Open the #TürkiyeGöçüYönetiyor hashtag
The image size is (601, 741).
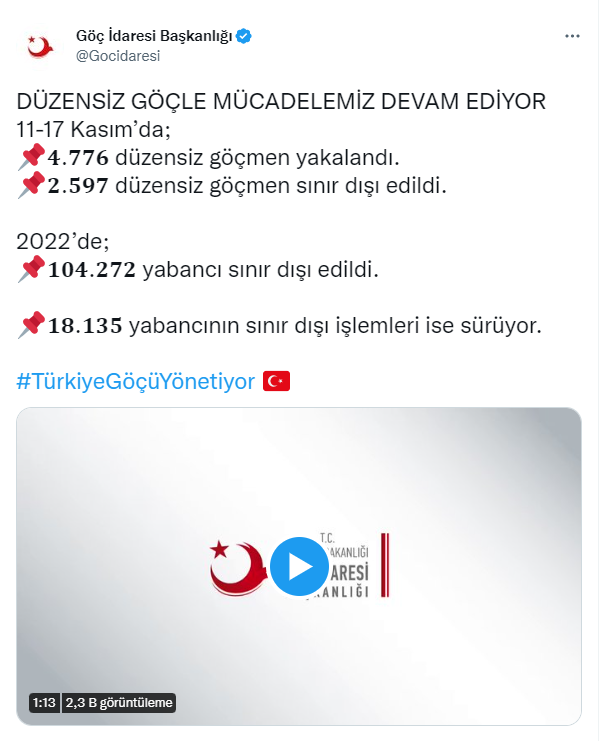pyautogui.click(x=135, y=382)
